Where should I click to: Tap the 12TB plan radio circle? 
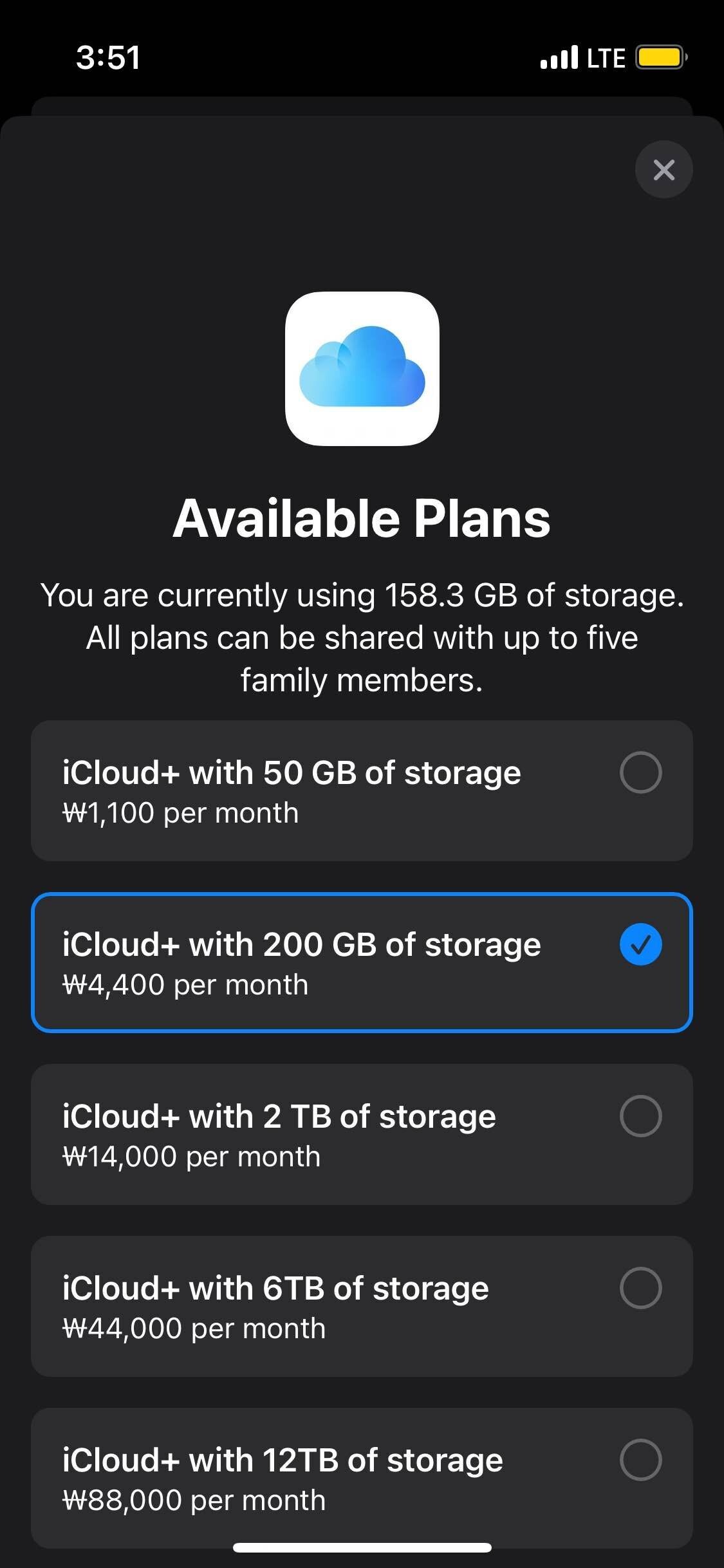[640, 1460]
